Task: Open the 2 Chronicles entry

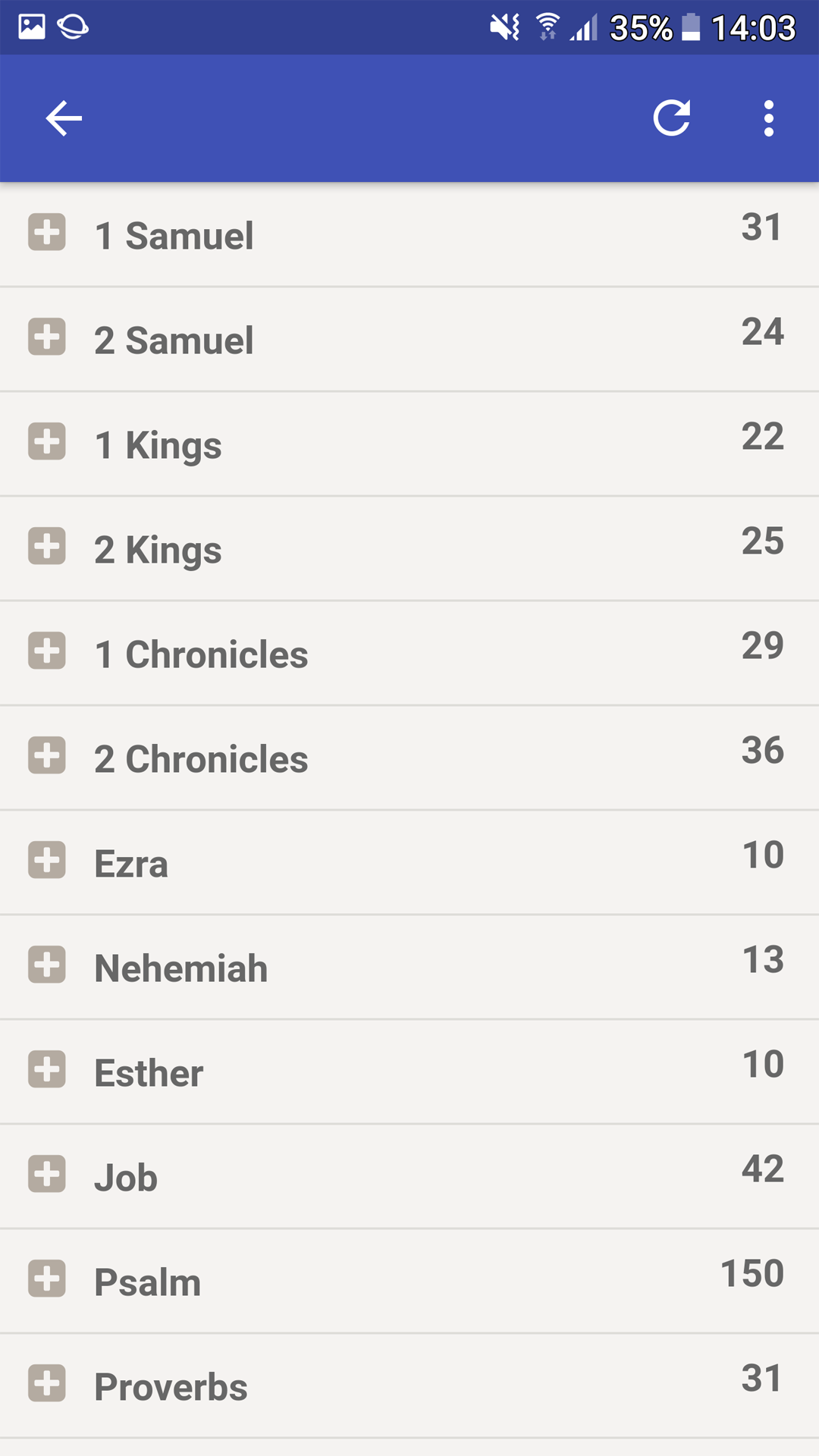Action: [x=409, y=758]
